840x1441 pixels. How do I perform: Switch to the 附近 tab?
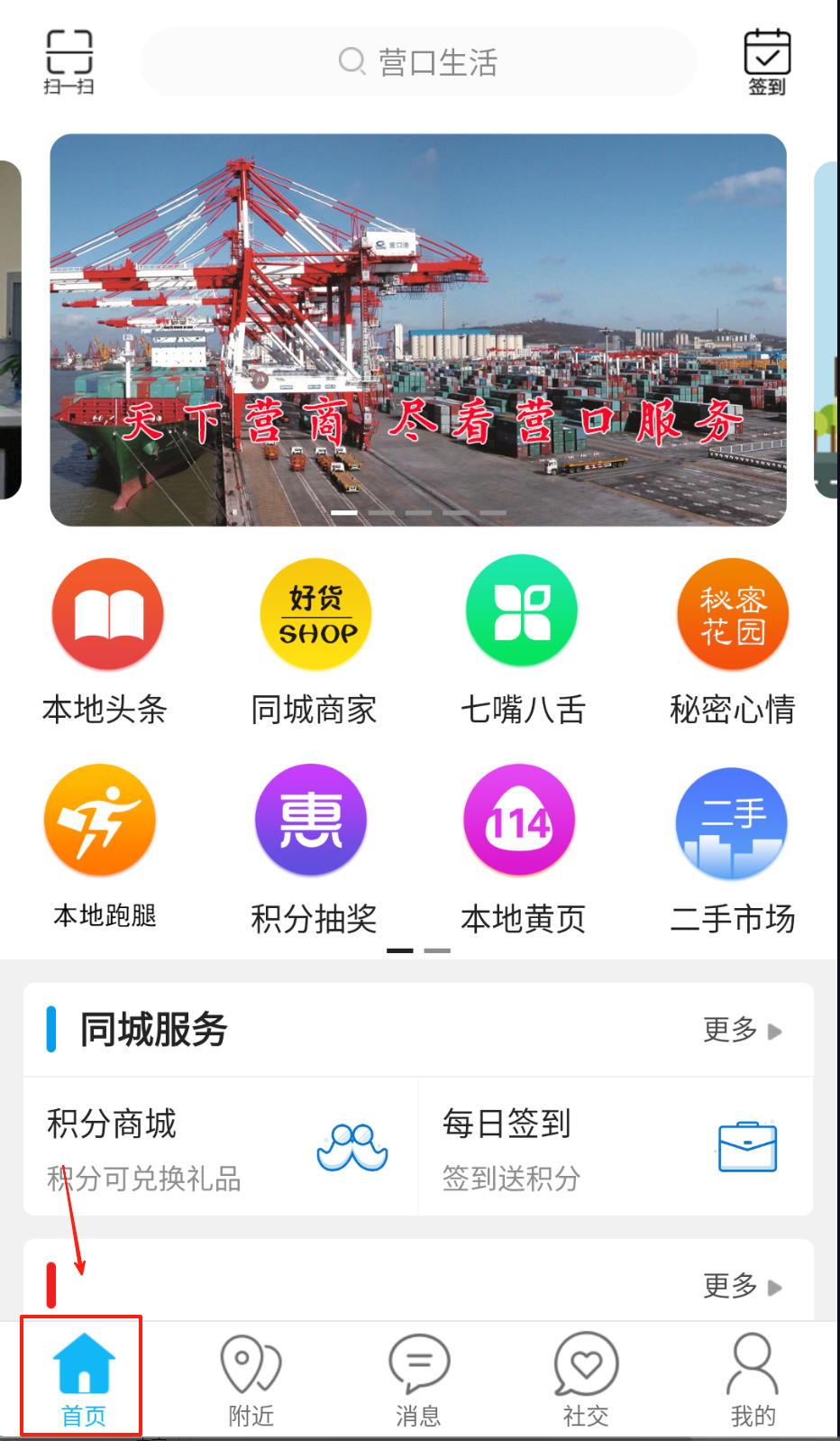pos(251,1377)
